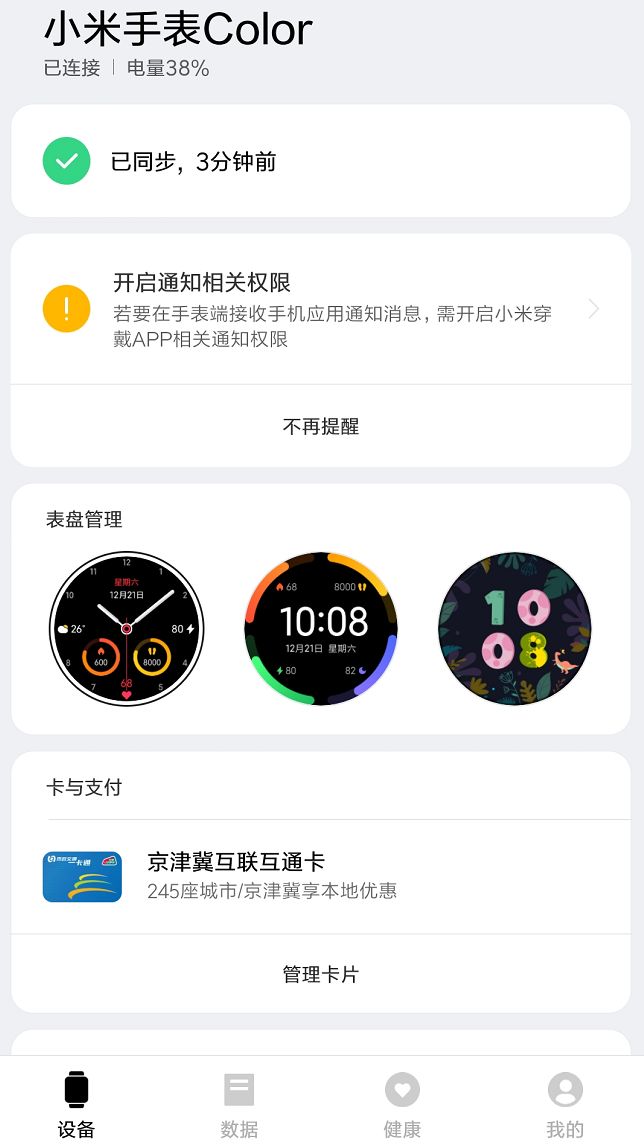Open the 开启通知相关权限 prompt
Image resolution: width=644 pixels, height=1147 pixels.
320,309
